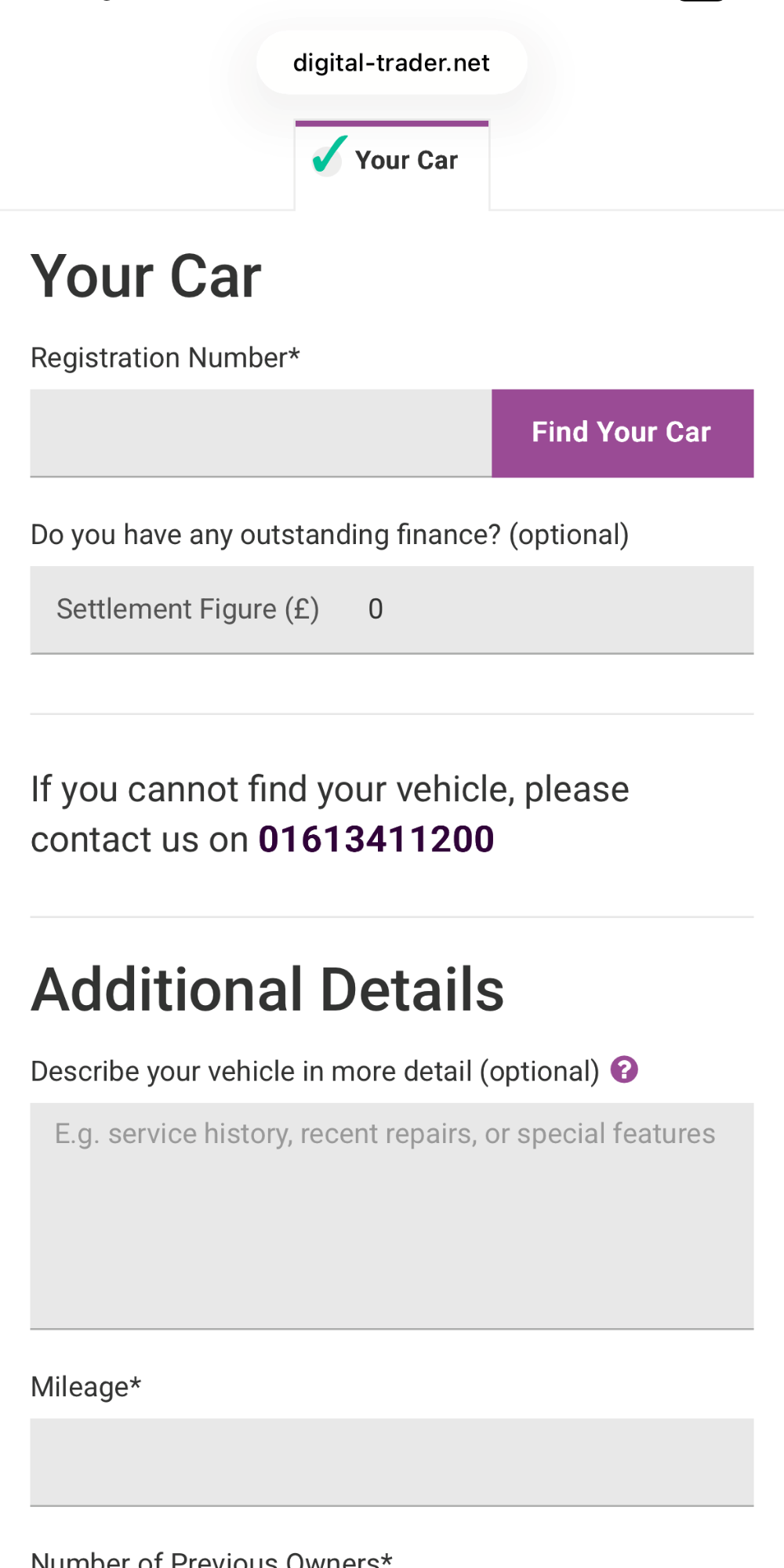Enter a value in the Settlement Figure field

(549, 610)
